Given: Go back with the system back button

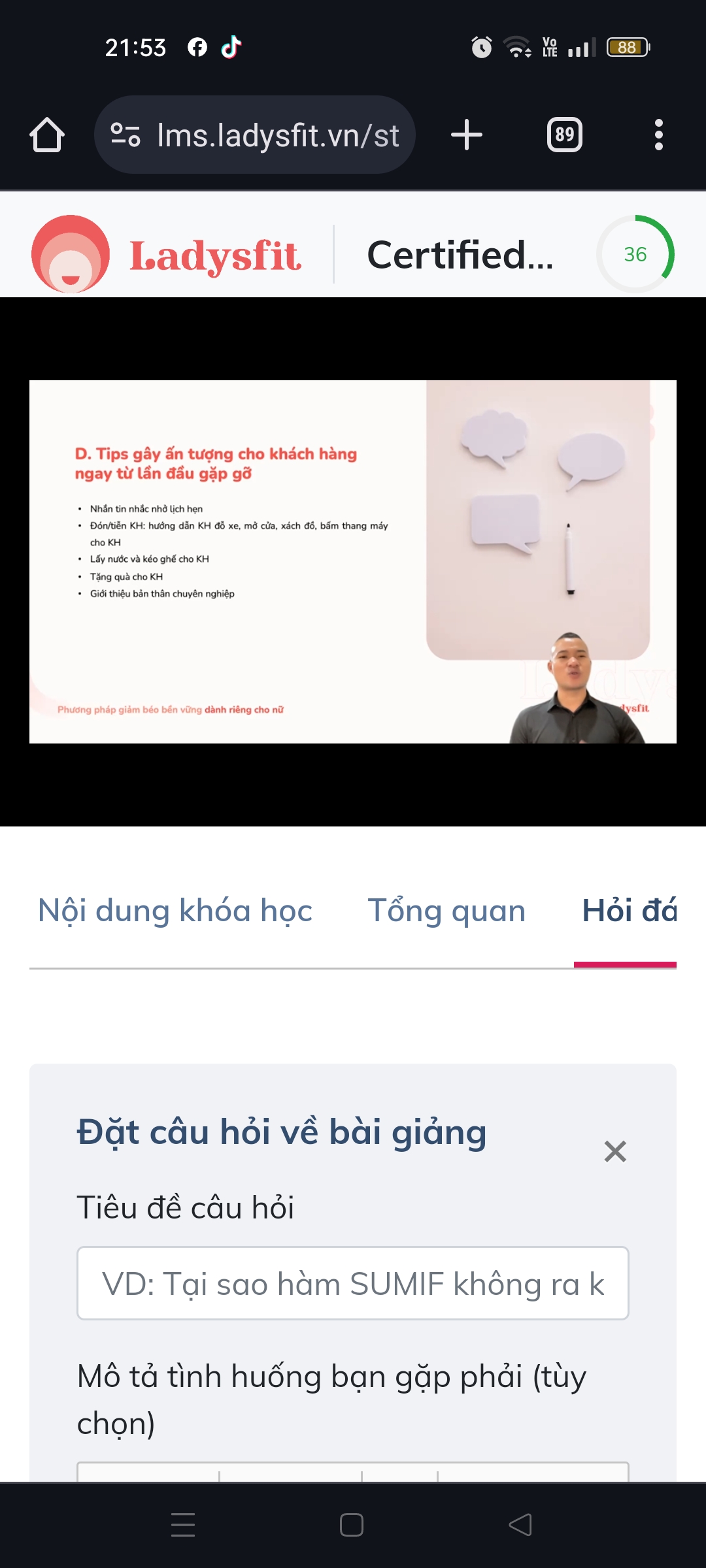Looking at the screenshot, I should 520,1525.
